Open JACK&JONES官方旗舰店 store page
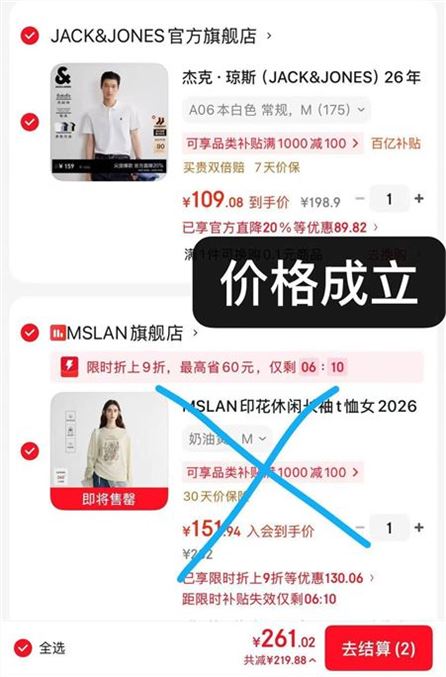The width and height of the screenshot is (446, 677). (161, 36)
